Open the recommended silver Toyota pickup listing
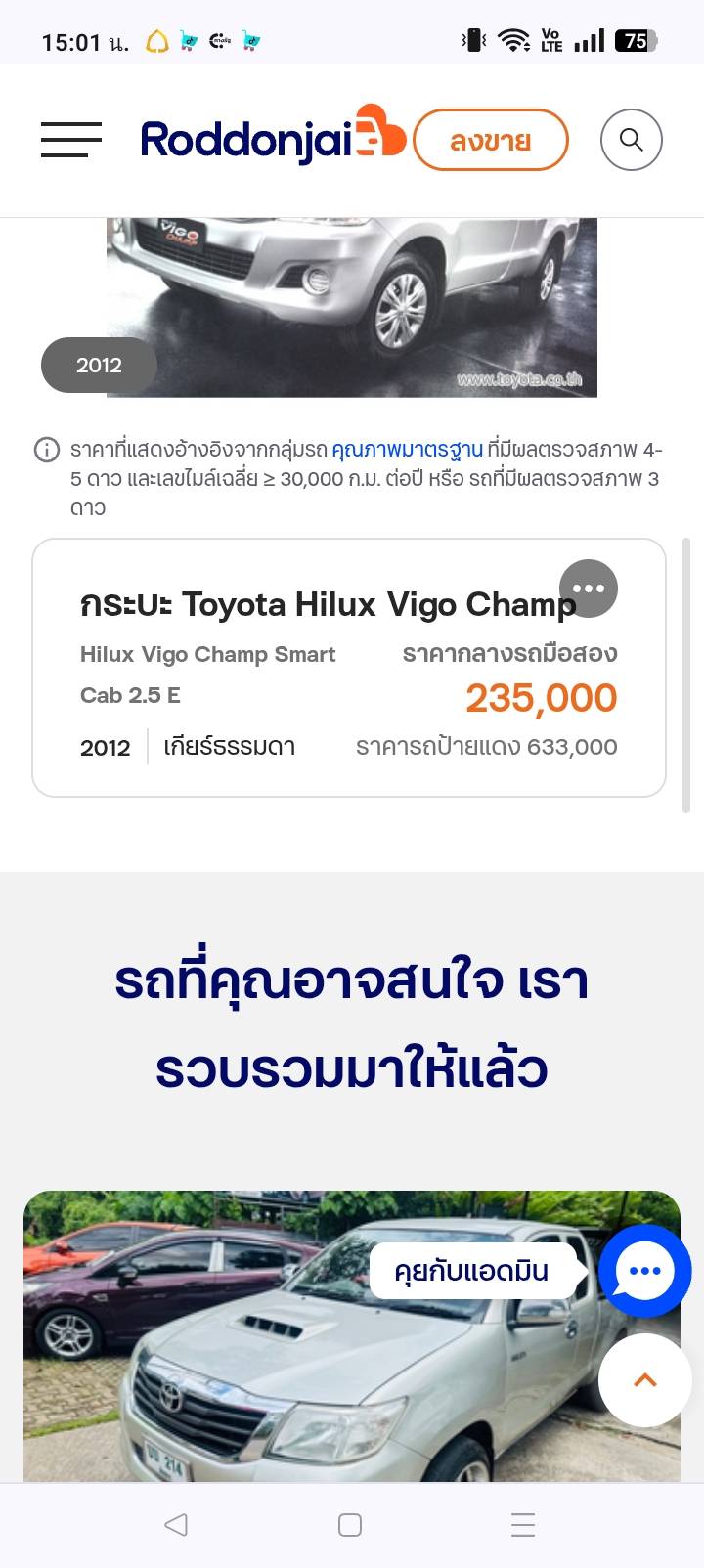Screen dimensions: 704x1568 pyautogui.click(x=293, y=1349)
